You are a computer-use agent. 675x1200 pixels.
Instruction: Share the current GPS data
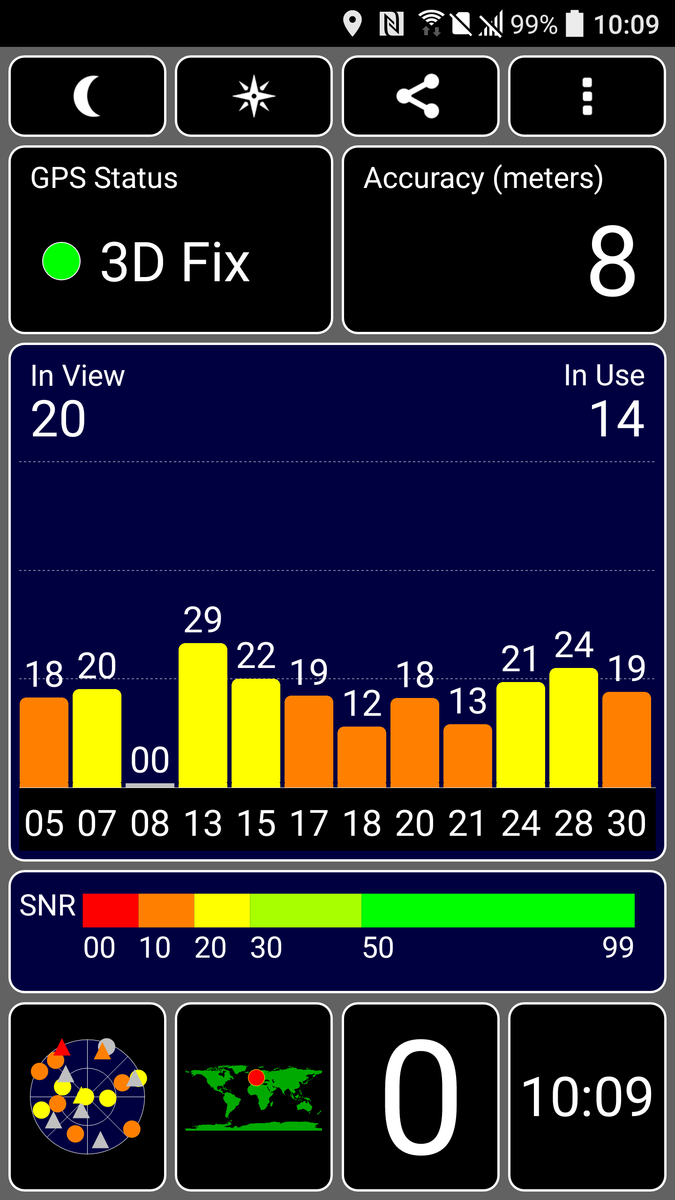coord(420,96)
